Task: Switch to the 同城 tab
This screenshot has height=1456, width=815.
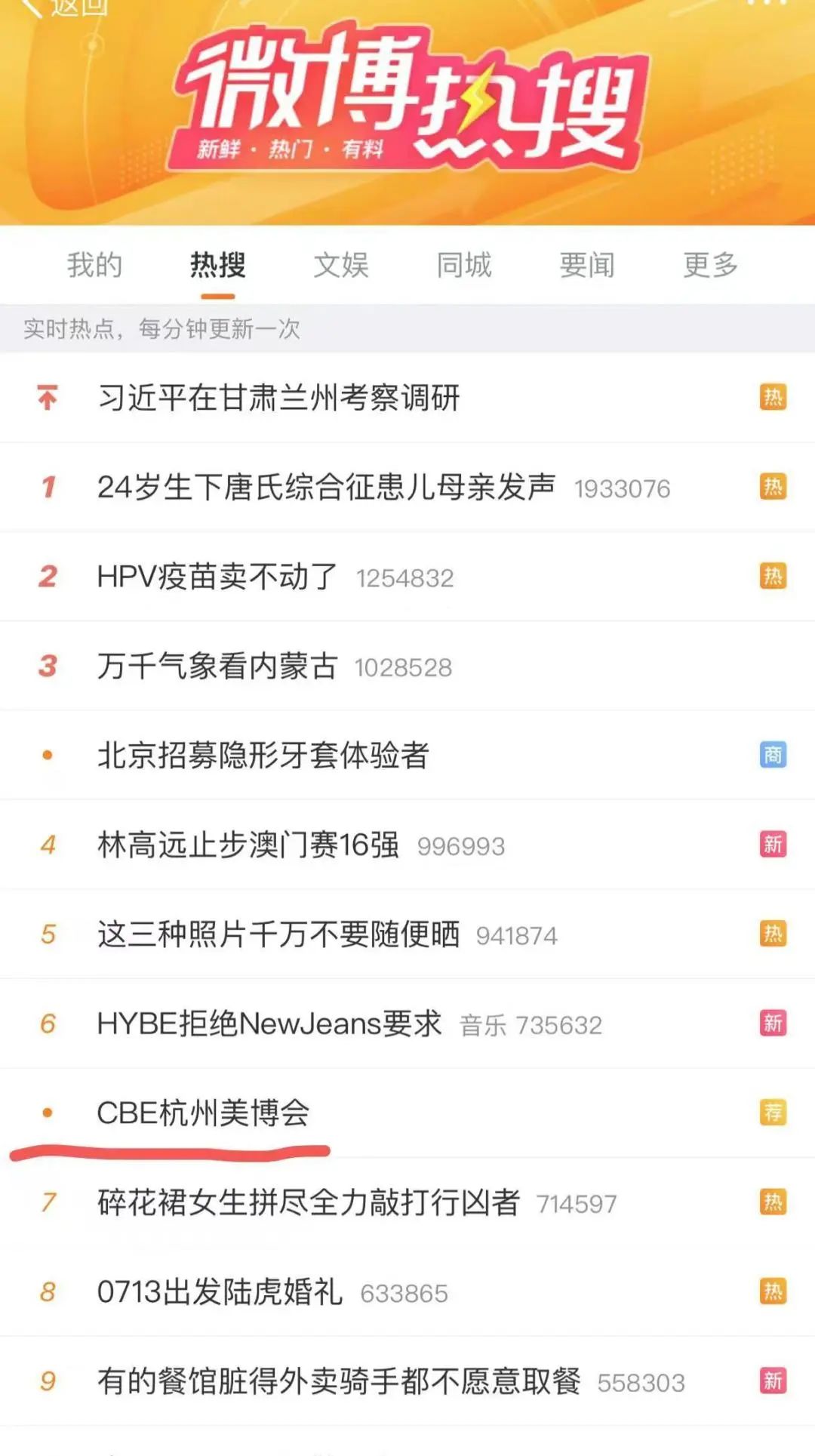Action: coord(464,266)
